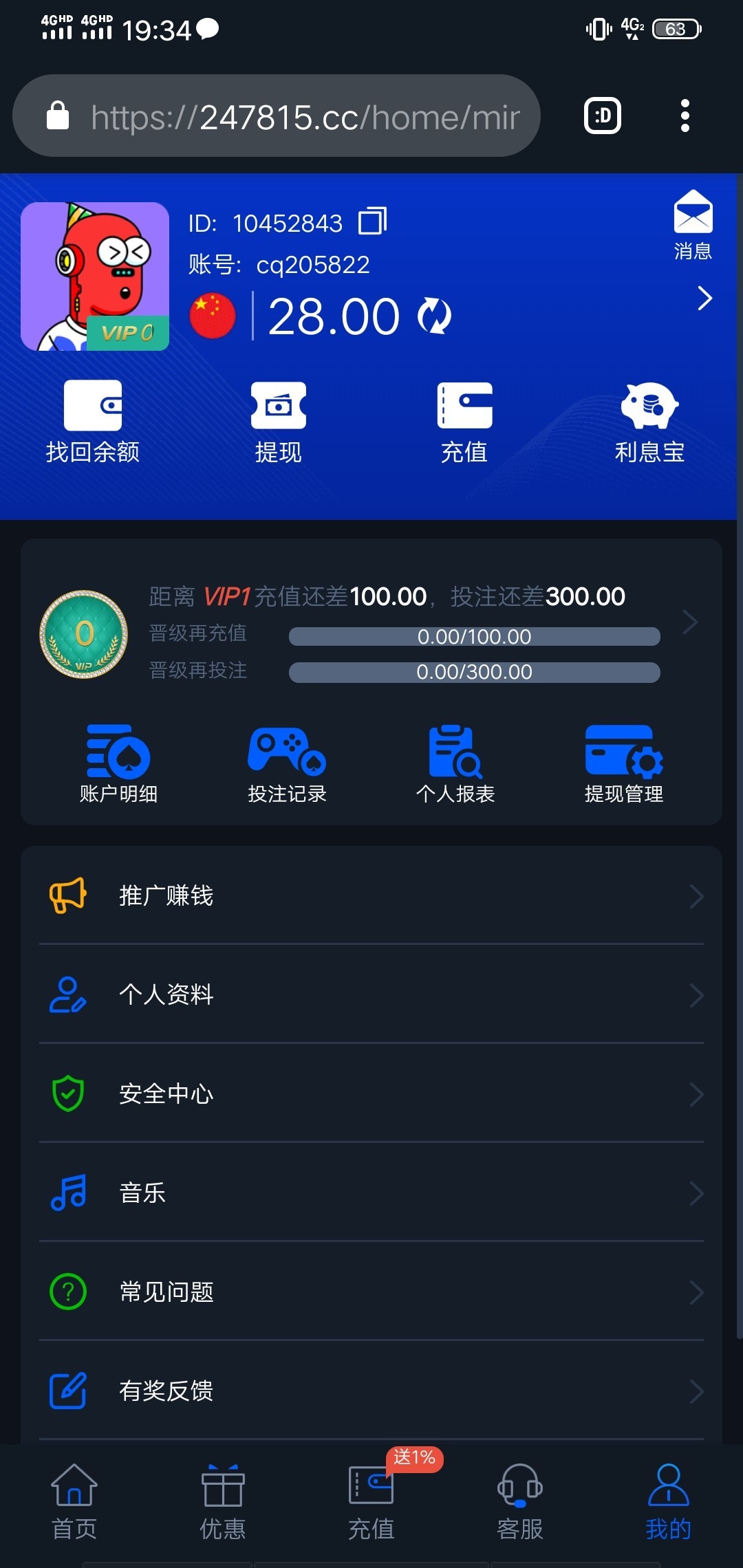Open the 推广赚钱 row
This screenshot has height=1568, width=743.
(371, 895)
